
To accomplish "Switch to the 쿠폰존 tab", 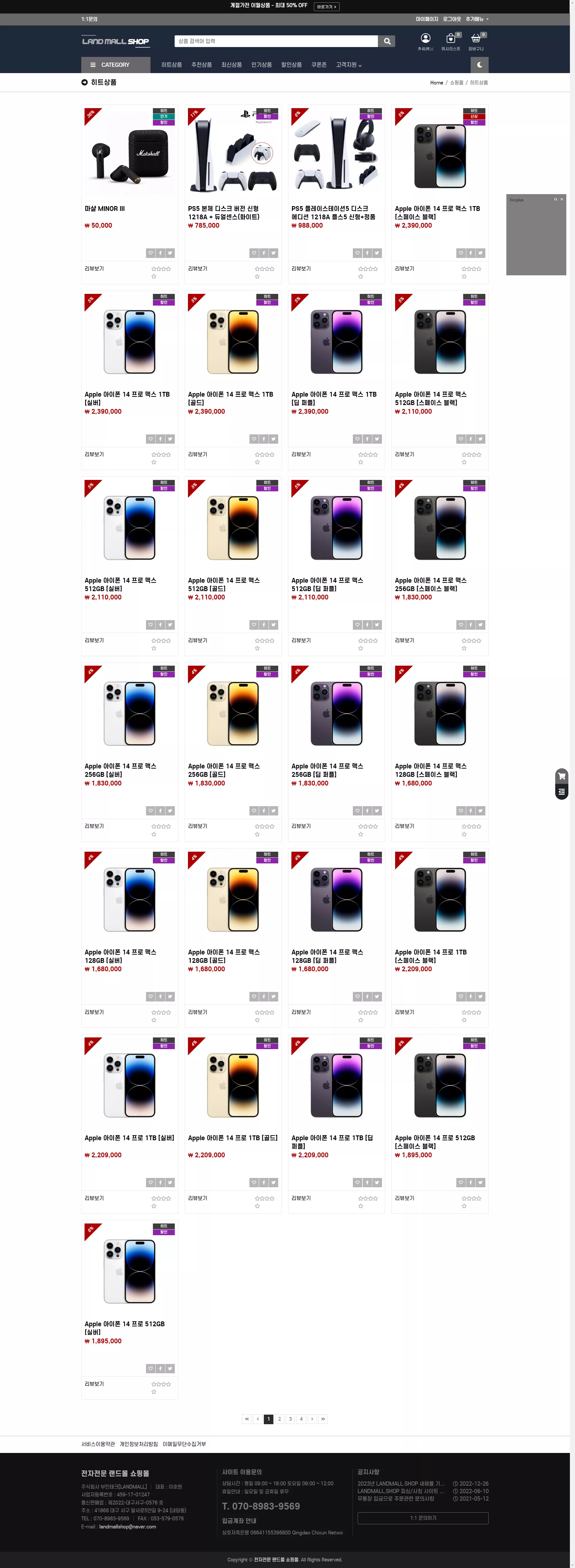I will point(319,64).
